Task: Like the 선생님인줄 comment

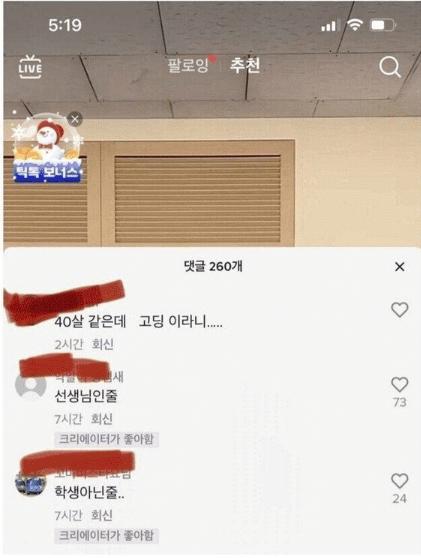Action: pos(399,384)
